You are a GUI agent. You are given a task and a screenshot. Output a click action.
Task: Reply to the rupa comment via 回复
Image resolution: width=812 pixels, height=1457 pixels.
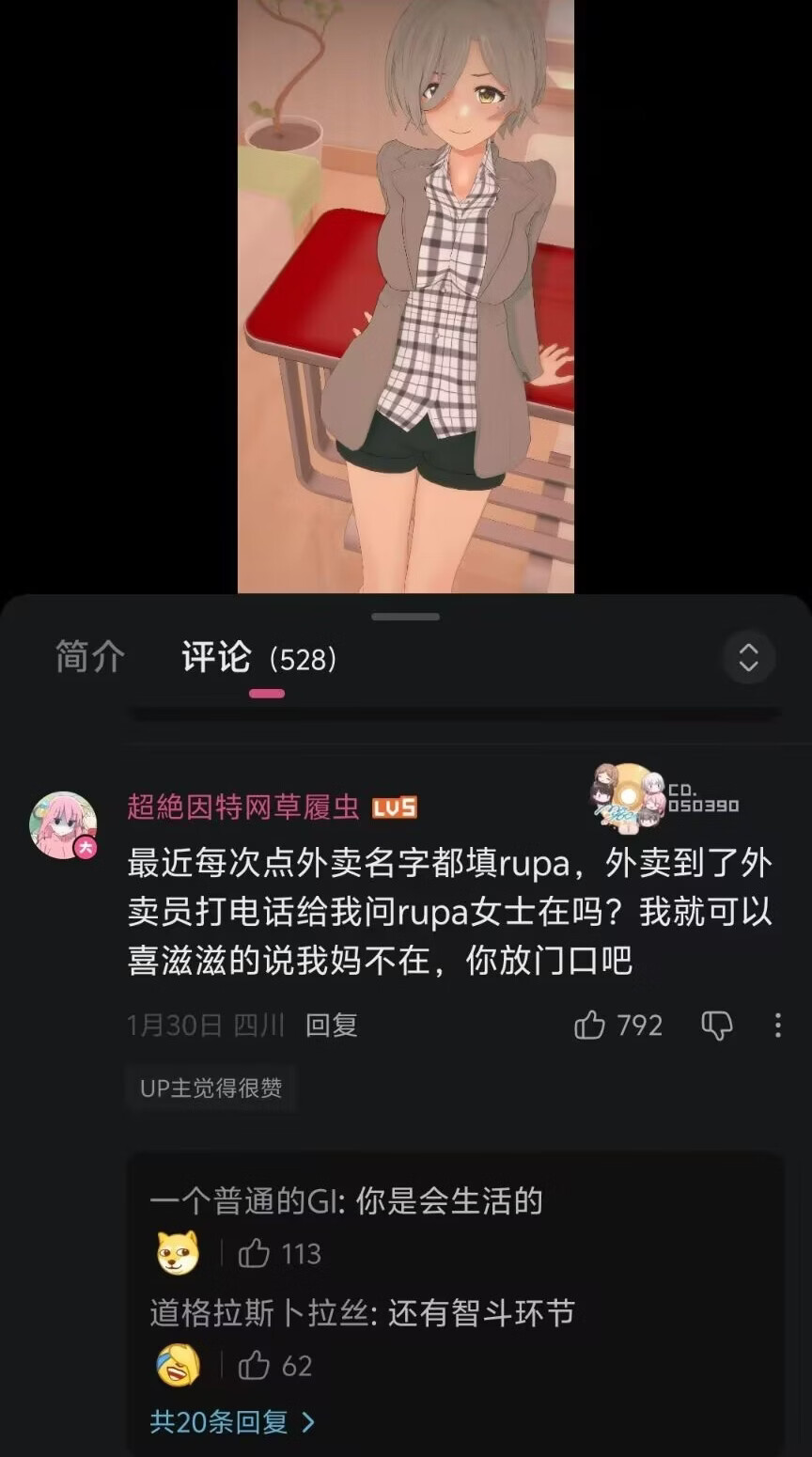[331, 1025]
